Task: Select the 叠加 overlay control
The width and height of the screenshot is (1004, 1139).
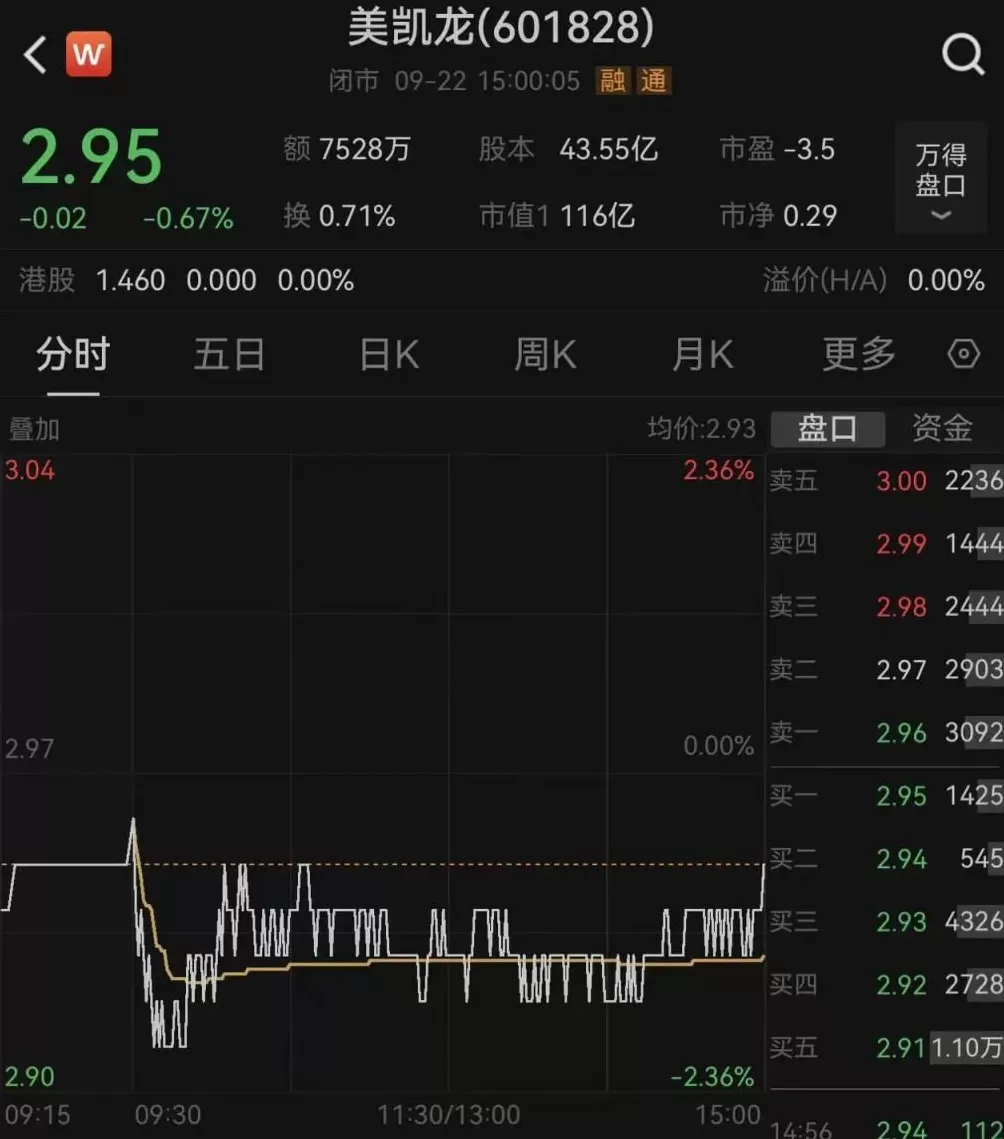Action: pos(36,429)
